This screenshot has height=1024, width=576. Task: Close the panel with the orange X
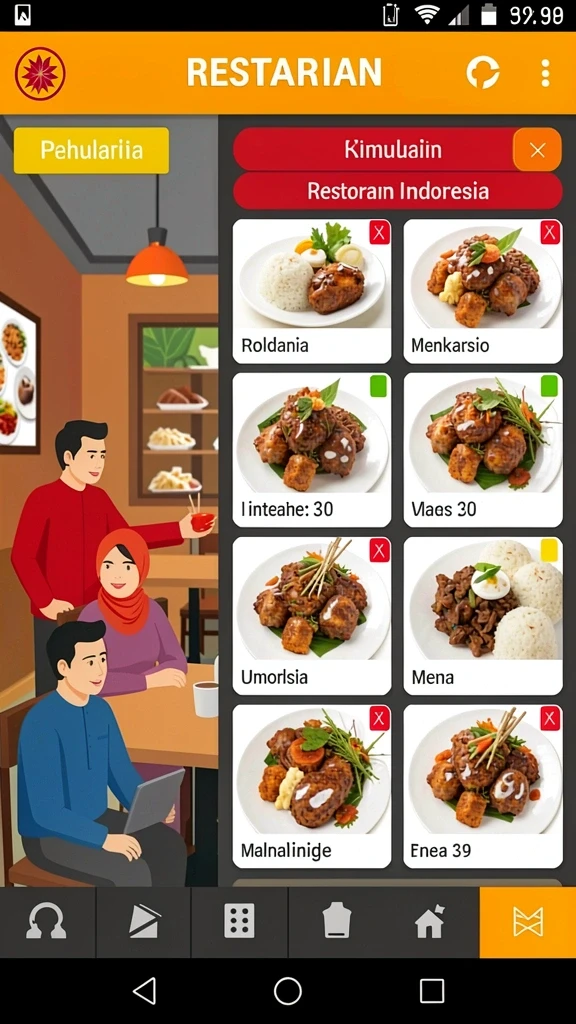click(x=537, y=150)
